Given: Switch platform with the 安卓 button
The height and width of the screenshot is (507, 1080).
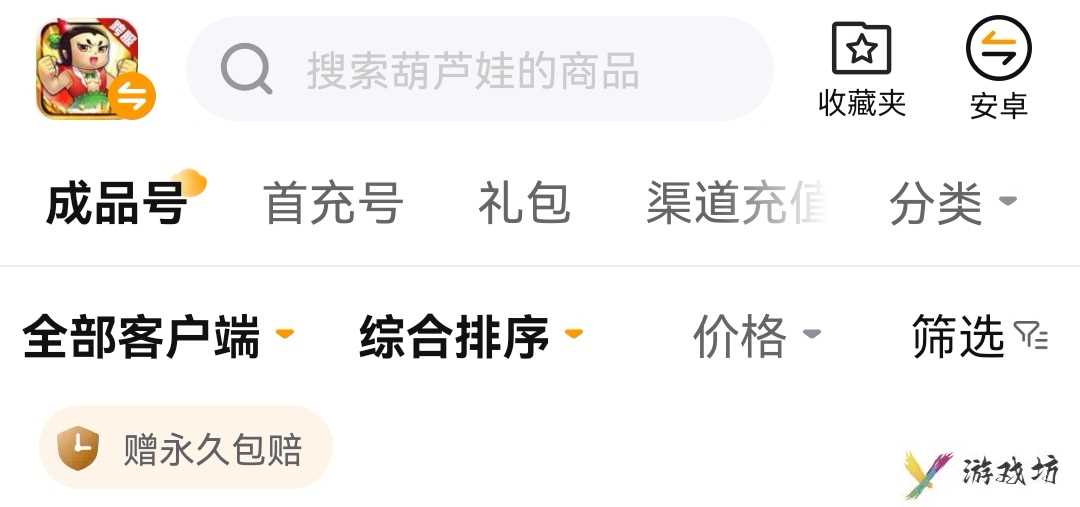Looking at the screenshot, I should 998,70.
